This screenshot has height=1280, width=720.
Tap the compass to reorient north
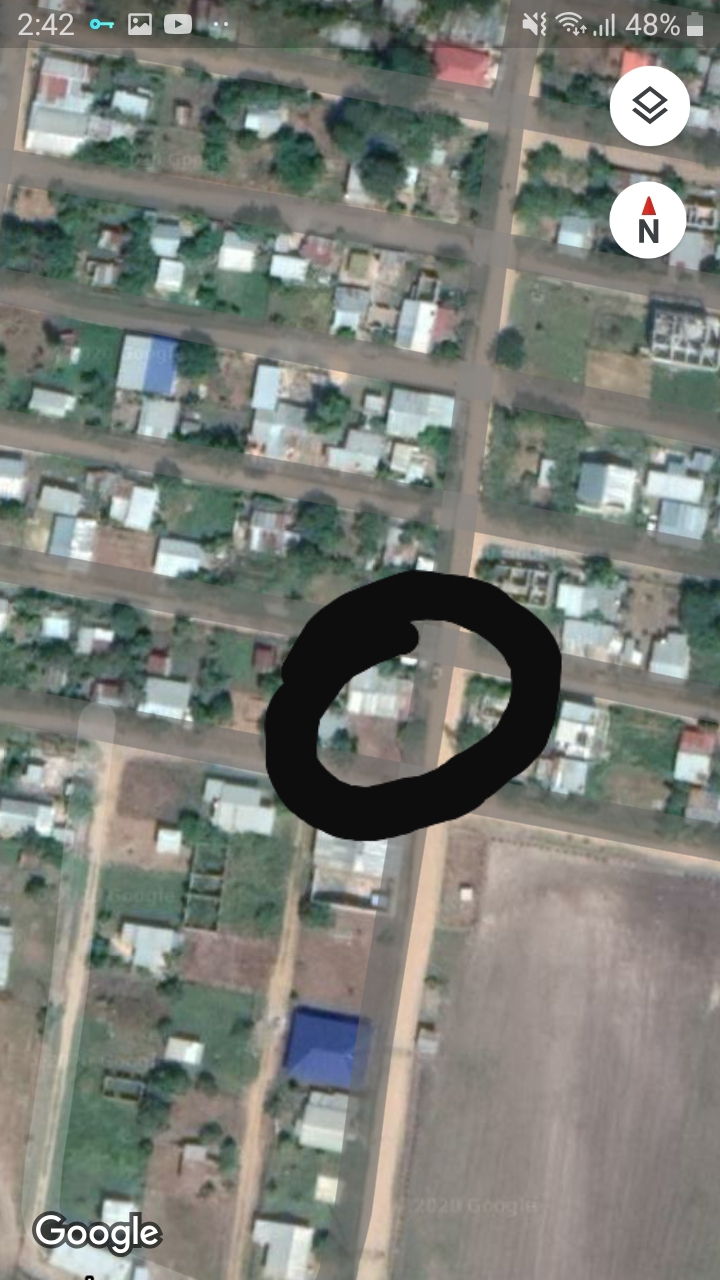tap(649, 221)
